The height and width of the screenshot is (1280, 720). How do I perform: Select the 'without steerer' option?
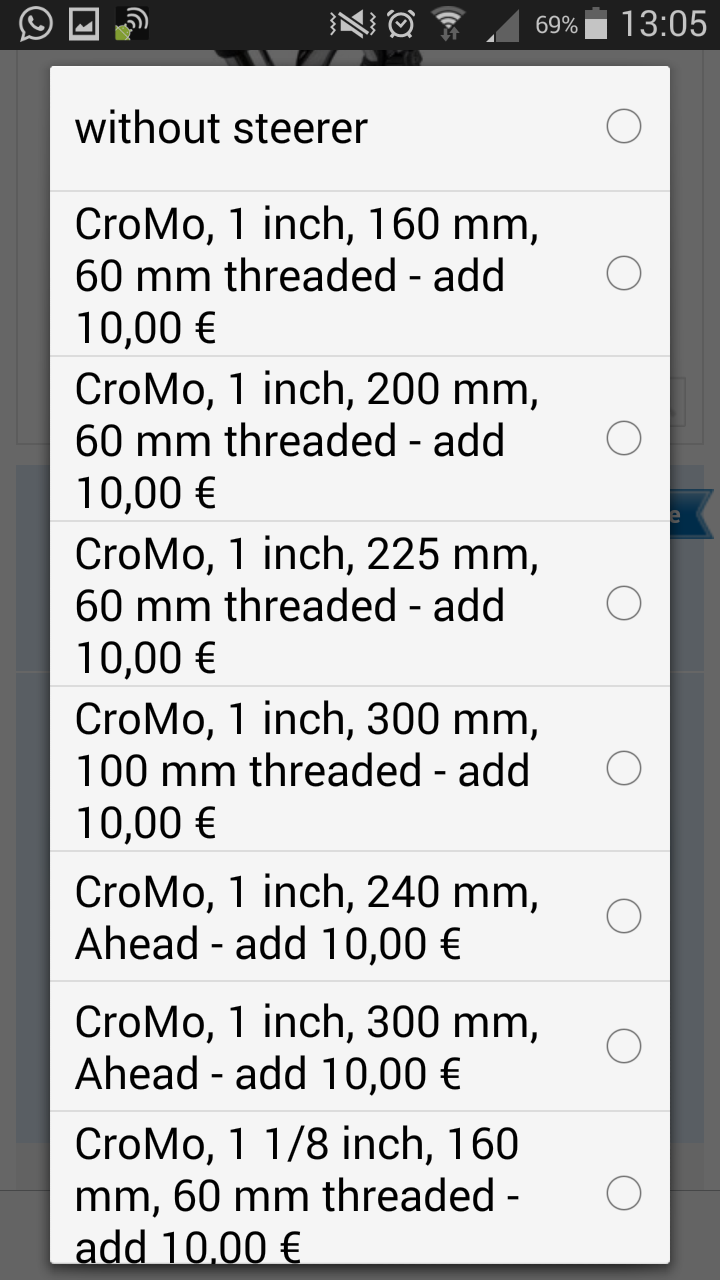pyautogui.click(x=360, y=128)
